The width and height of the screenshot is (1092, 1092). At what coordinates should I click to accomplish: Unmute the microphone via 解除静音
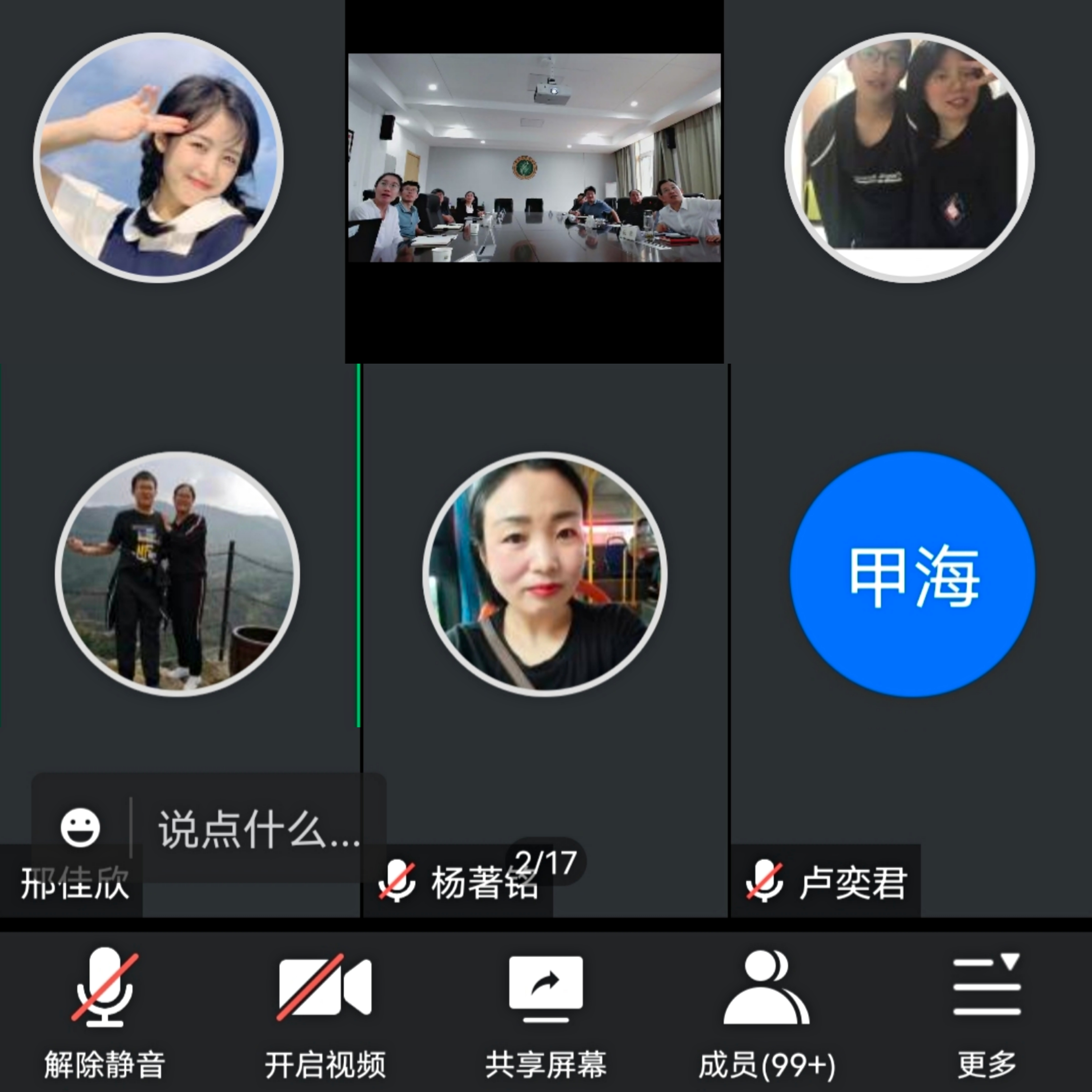tap(105, 1012)
